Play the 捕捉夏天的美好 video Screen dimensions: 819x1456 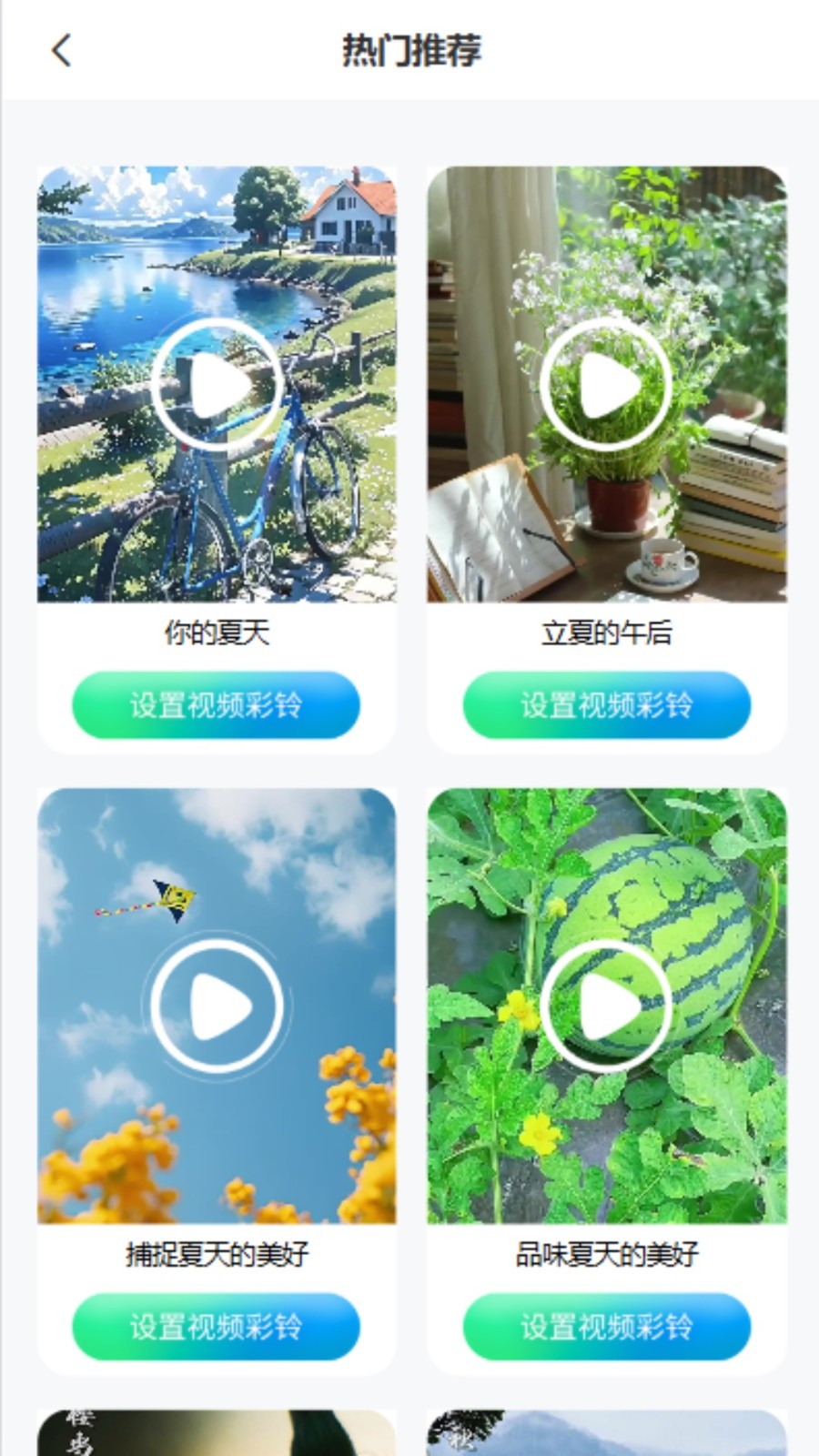click(217, 1006)
